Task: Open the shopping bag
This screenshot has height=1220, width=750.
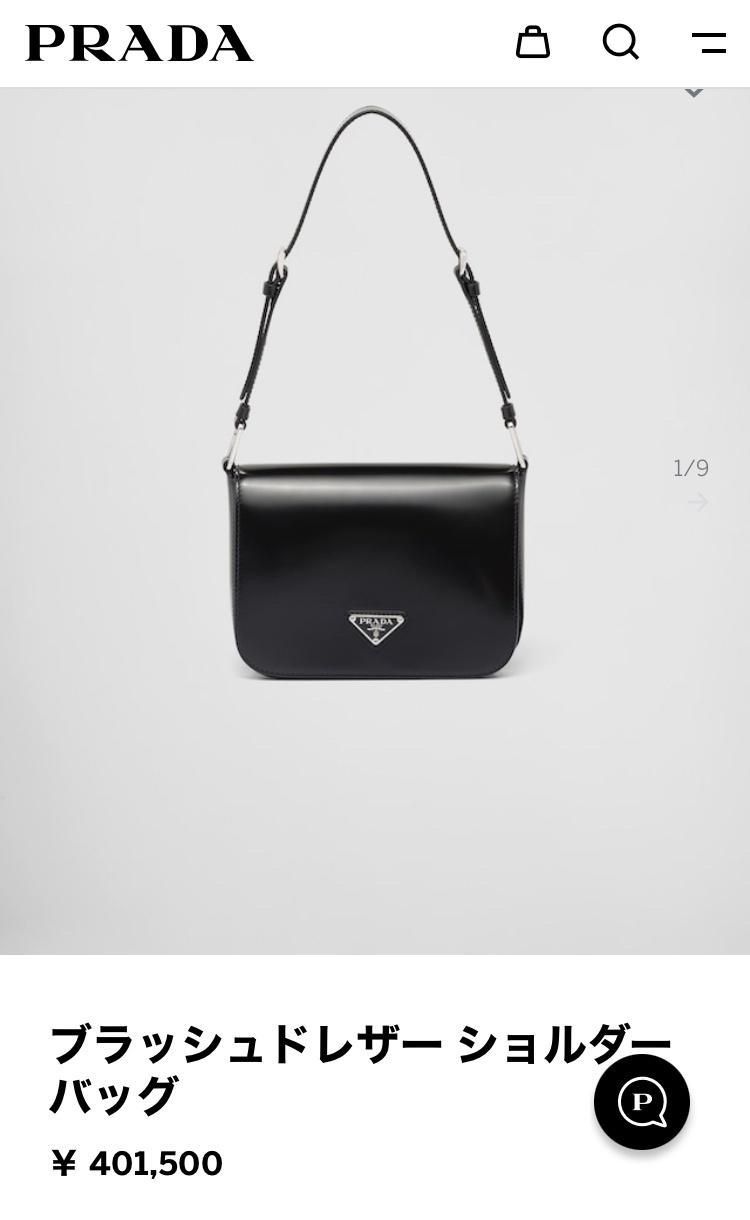Action: click(x=532, y=42)
